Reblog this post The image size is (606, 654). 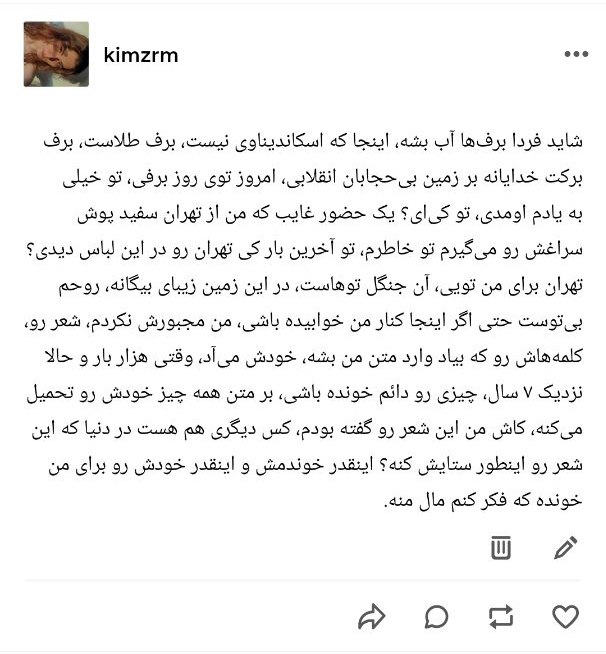500,615
